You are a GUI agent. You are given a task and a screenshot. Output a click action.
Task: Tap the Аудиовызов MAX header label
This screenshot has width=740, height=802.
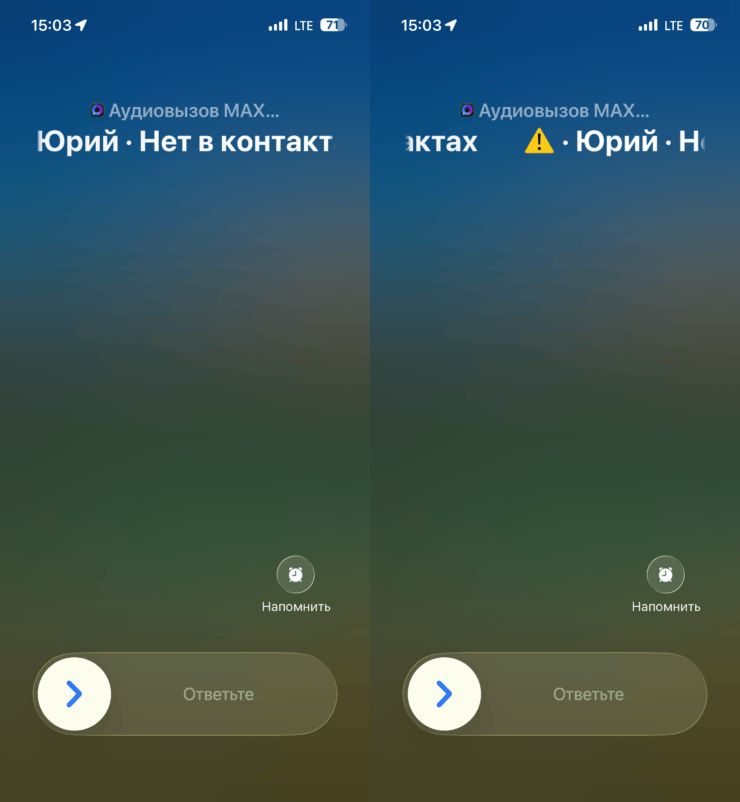point(193,110)
